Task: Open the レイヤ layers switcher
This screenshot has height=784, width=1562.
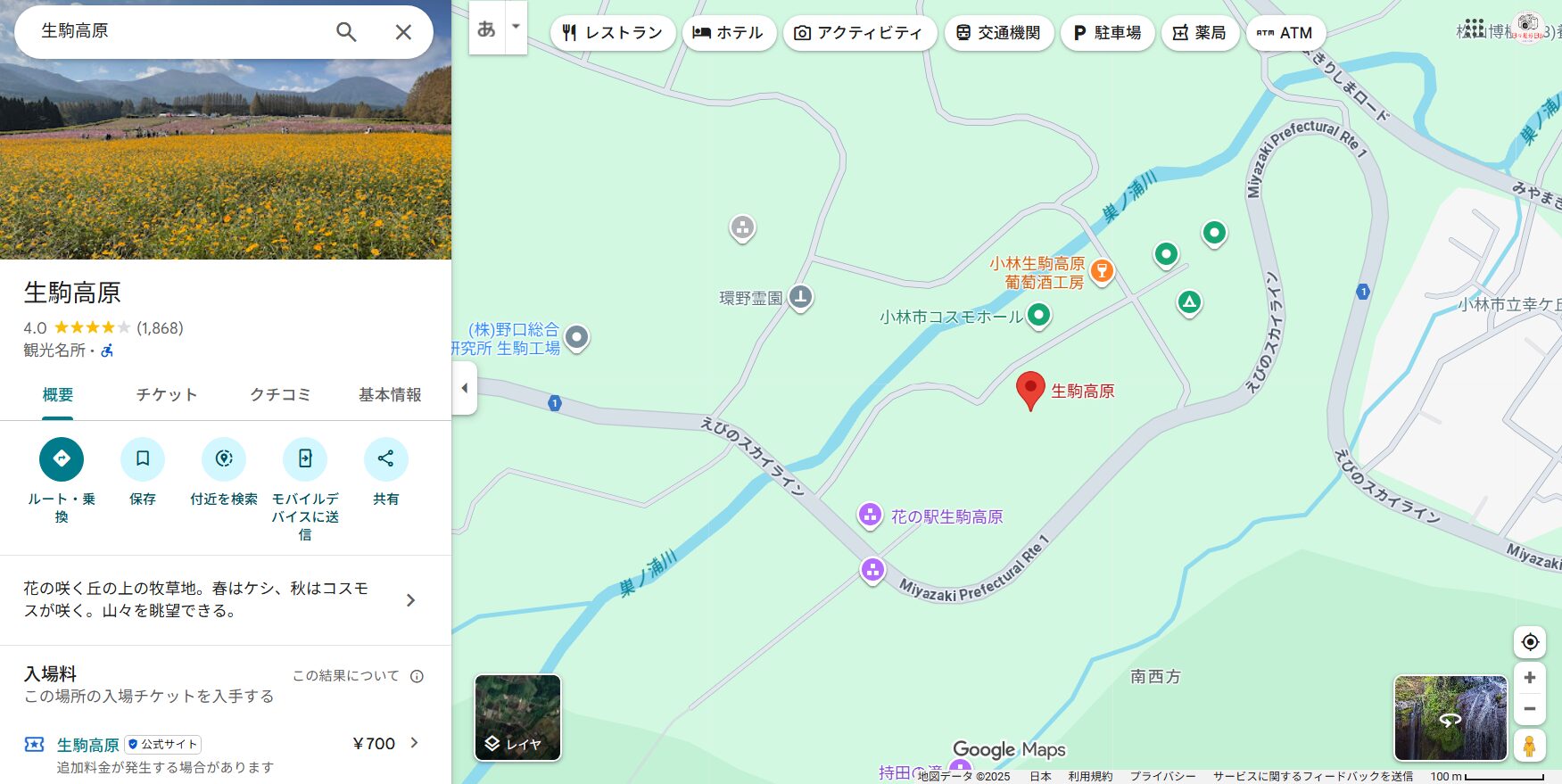Action: 517,717
